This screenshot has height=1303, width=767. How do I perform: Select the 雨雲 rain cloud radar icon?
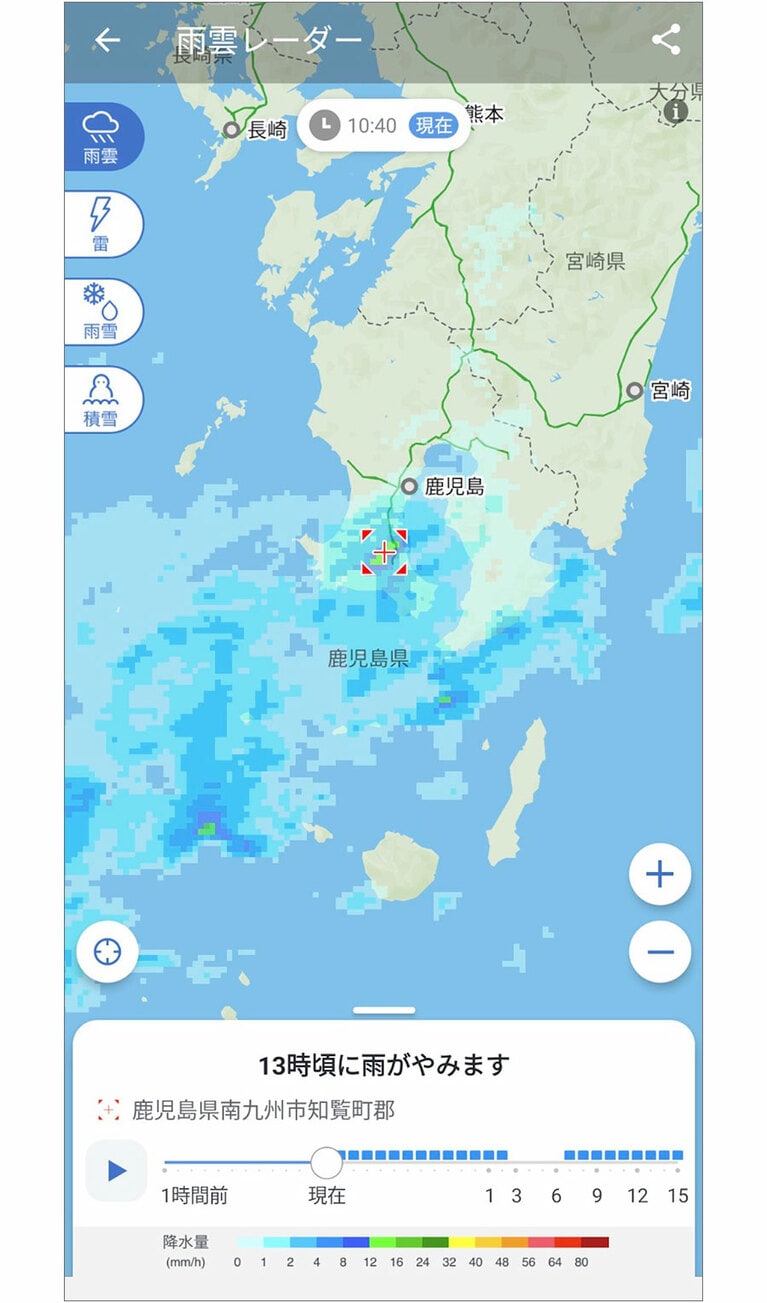(103, 136)
